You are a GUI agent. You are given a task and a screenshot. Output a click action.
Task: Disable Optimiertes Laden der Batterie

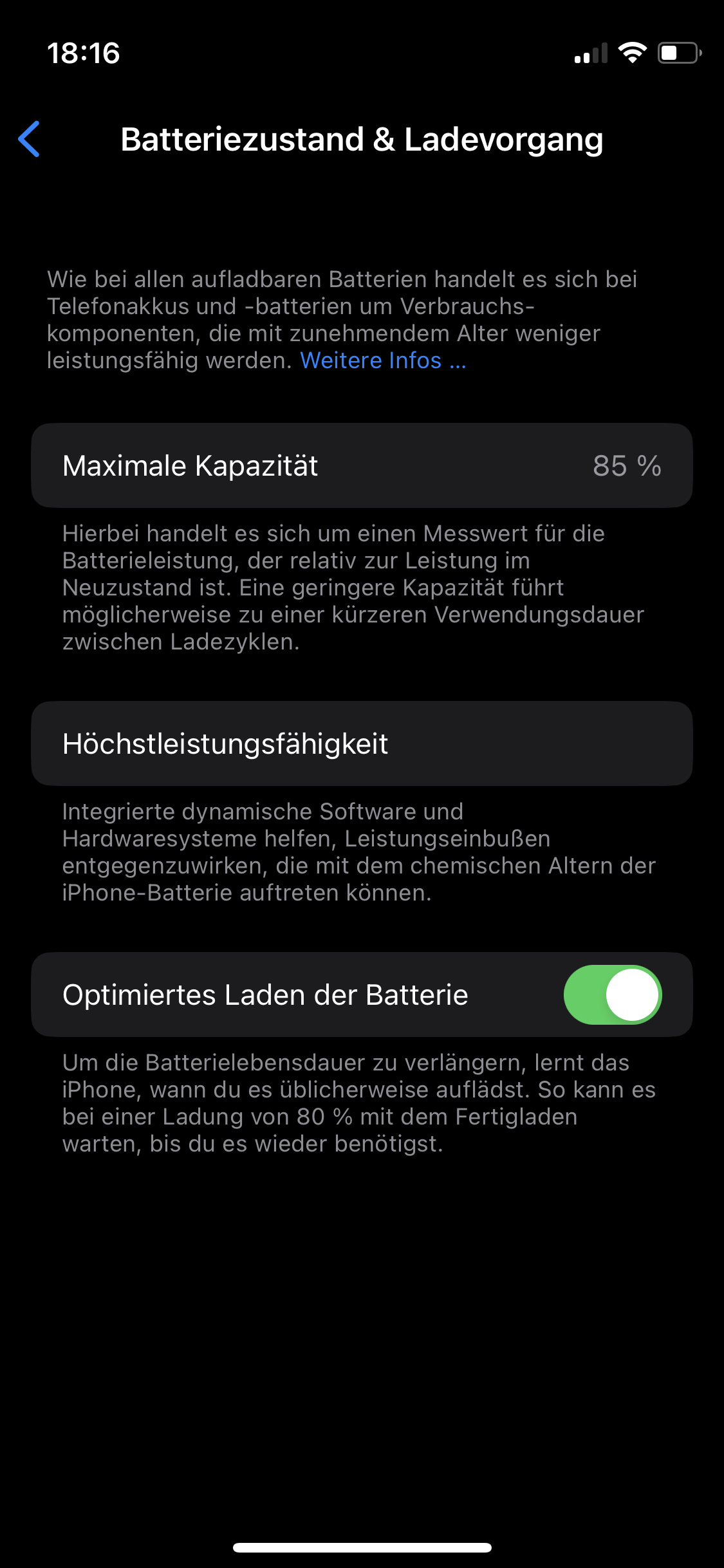click(613, 994)
